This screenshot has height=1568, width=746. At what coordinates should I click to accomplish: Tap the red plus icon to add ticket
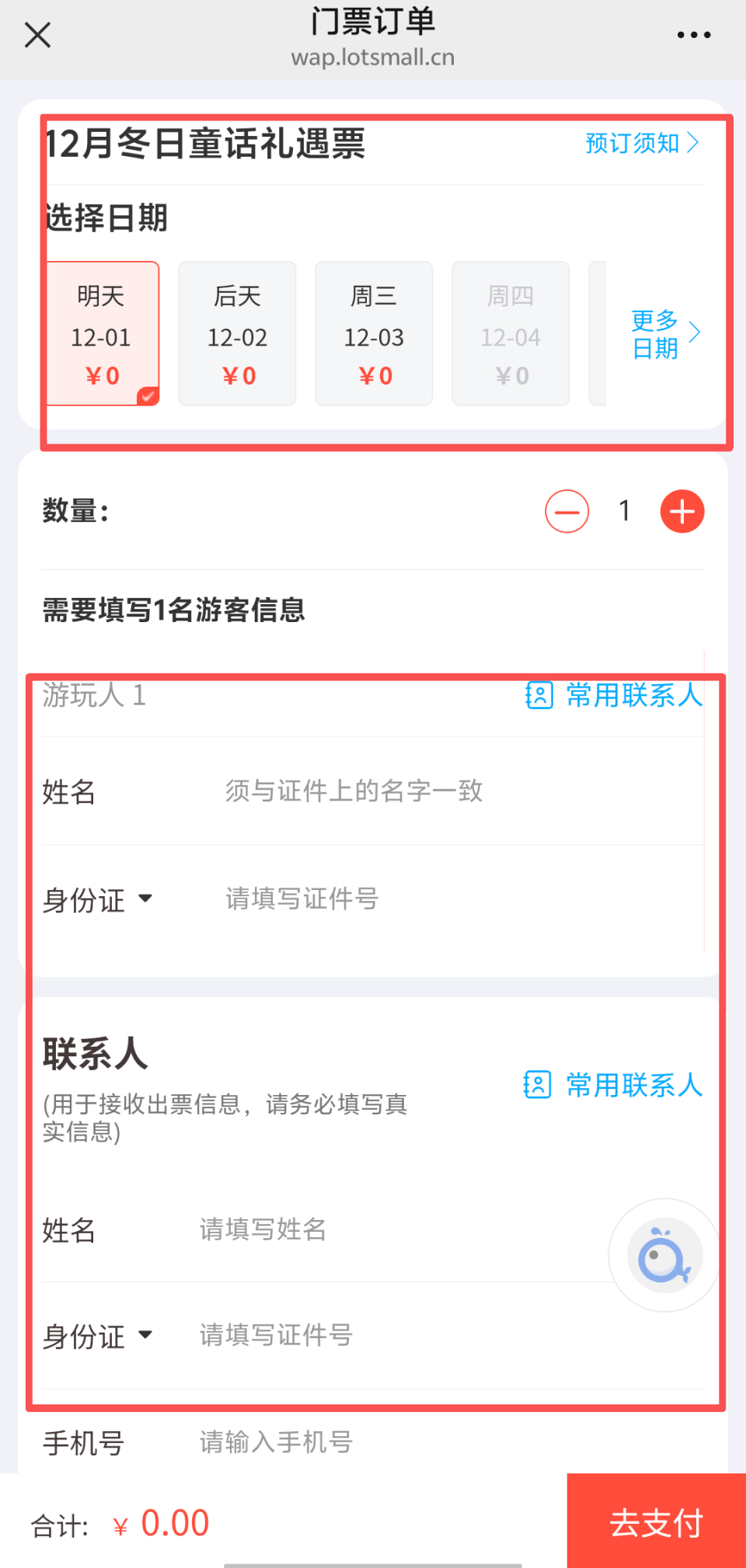pos(682,511)
